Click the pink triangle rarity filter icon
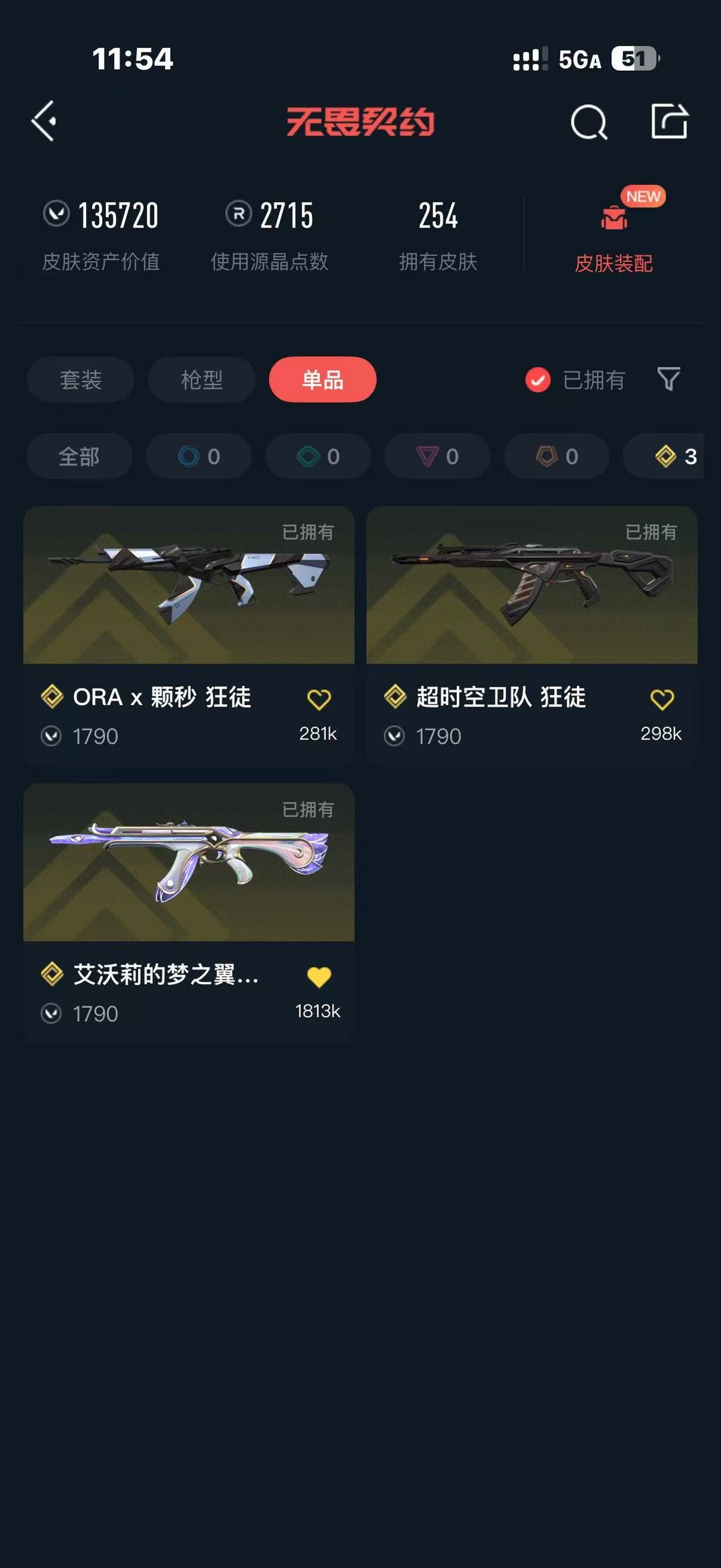This screenshot has height=1568, width=721. click(x=425, y=456)
